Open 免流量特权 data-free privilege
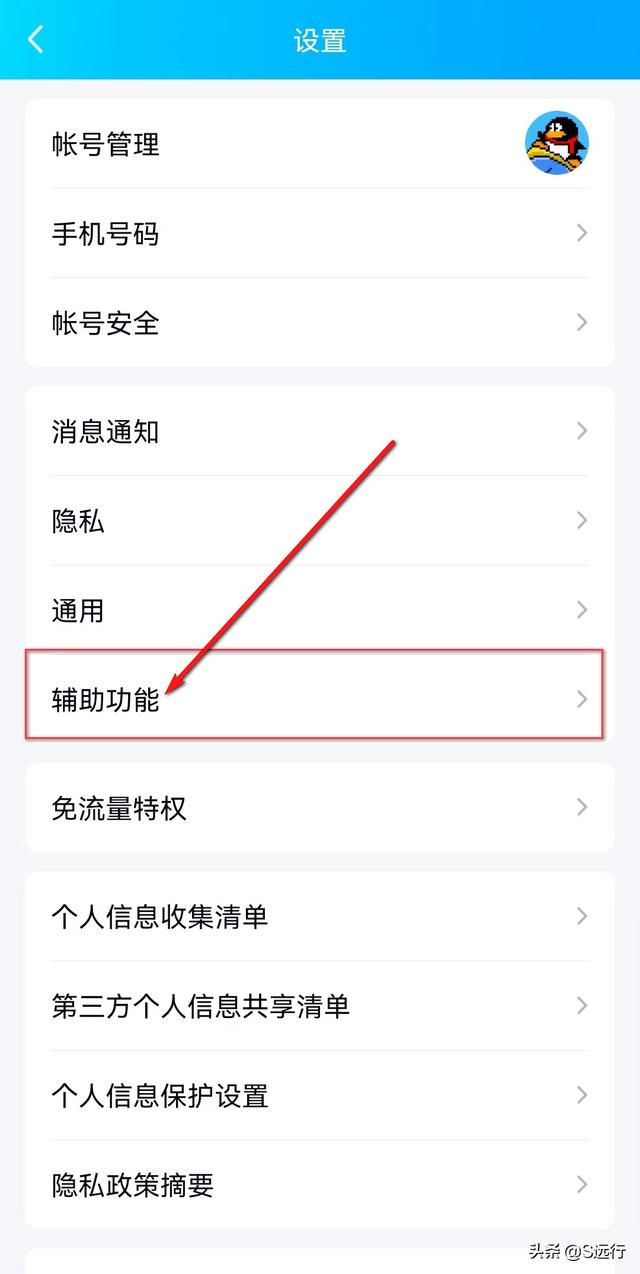This screenshot has width=640, height=1274. click(320, 807)
